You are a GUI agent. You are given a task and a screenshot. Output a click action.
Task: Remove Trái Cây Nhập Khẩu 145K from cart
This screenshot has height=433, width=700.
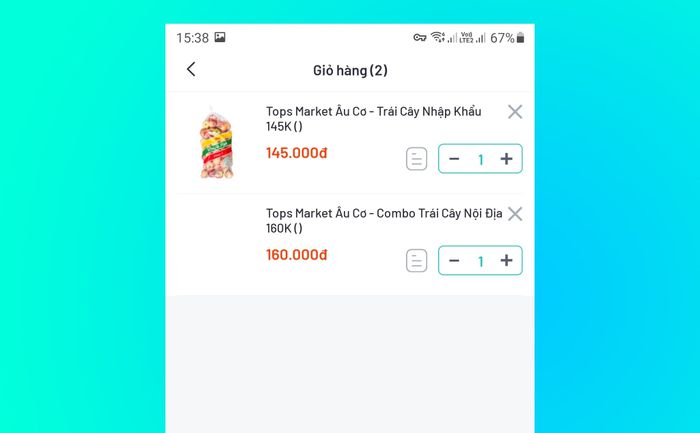[515, 112]
